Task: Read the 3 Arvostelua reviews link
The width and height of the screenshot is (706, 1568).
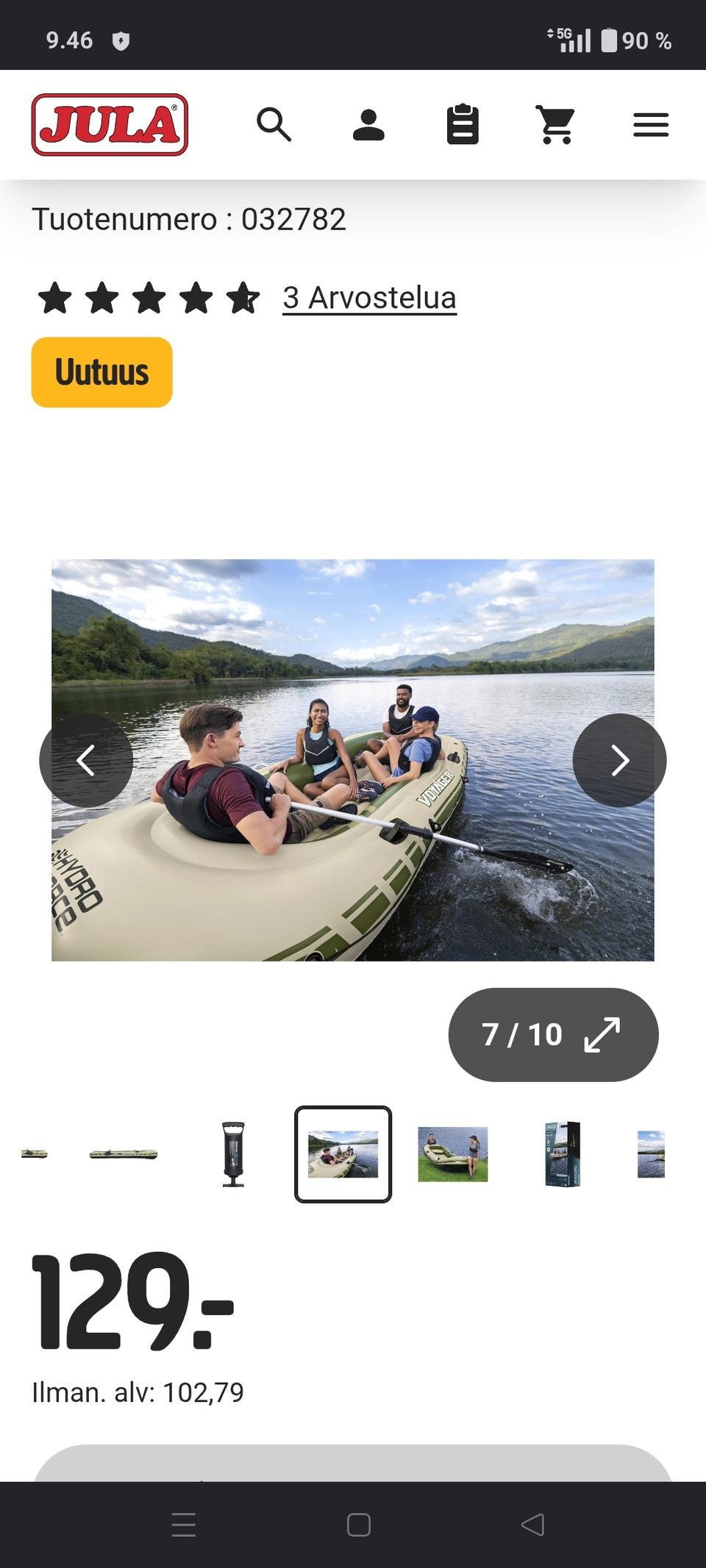Action: pyautogui.click(x=370, y=298)
